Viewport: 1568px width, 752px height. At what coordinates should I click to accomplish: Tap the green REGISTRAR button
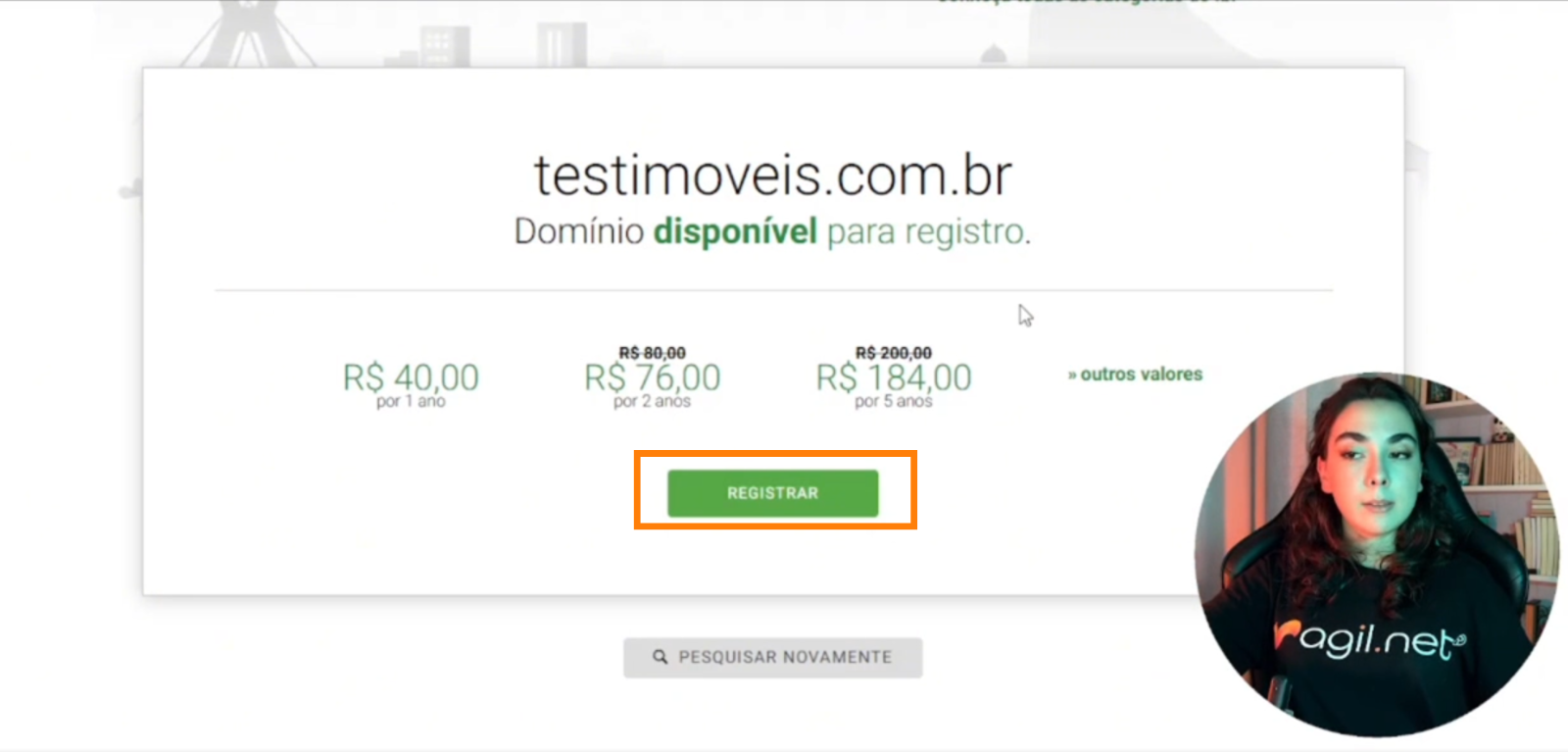[772, 493]
